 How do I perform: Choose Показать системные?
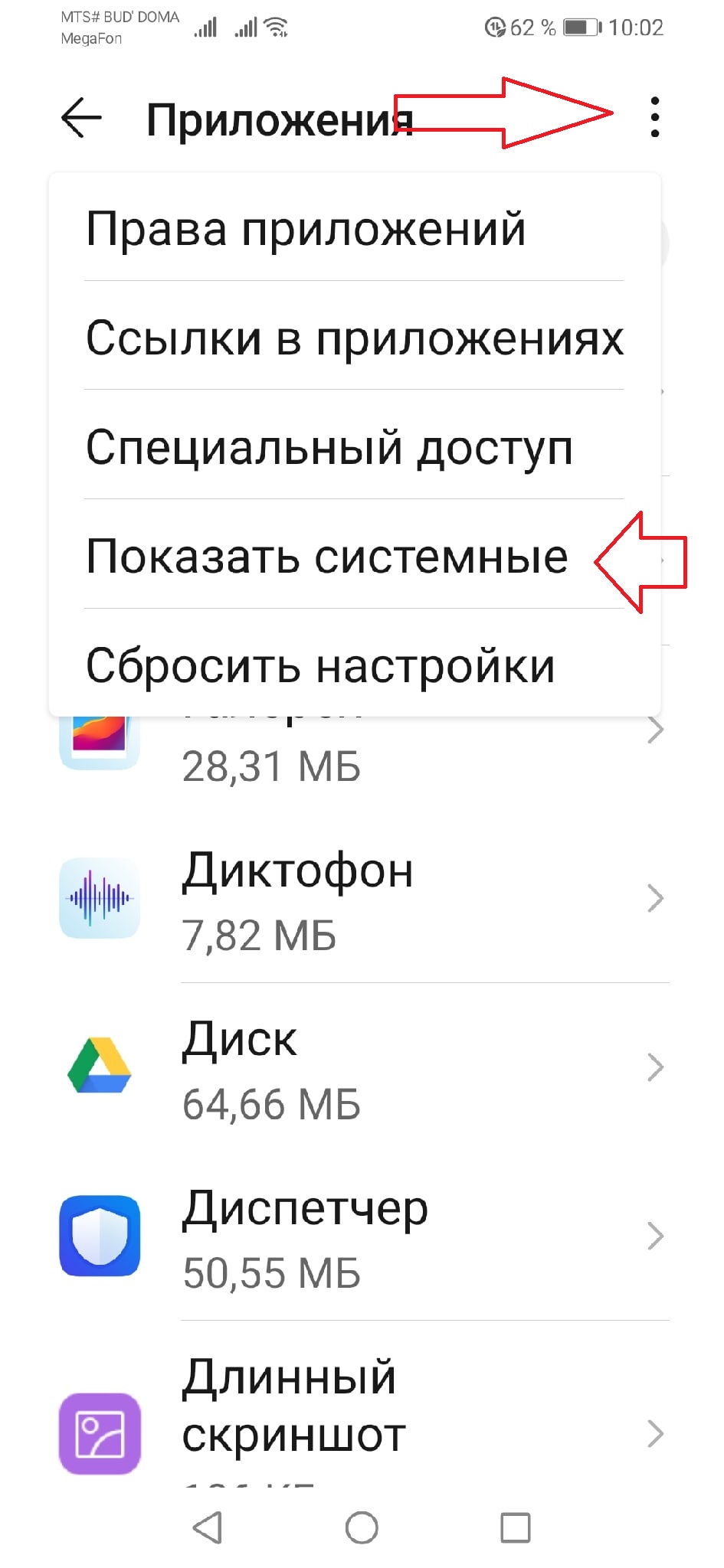pos(354,554)
